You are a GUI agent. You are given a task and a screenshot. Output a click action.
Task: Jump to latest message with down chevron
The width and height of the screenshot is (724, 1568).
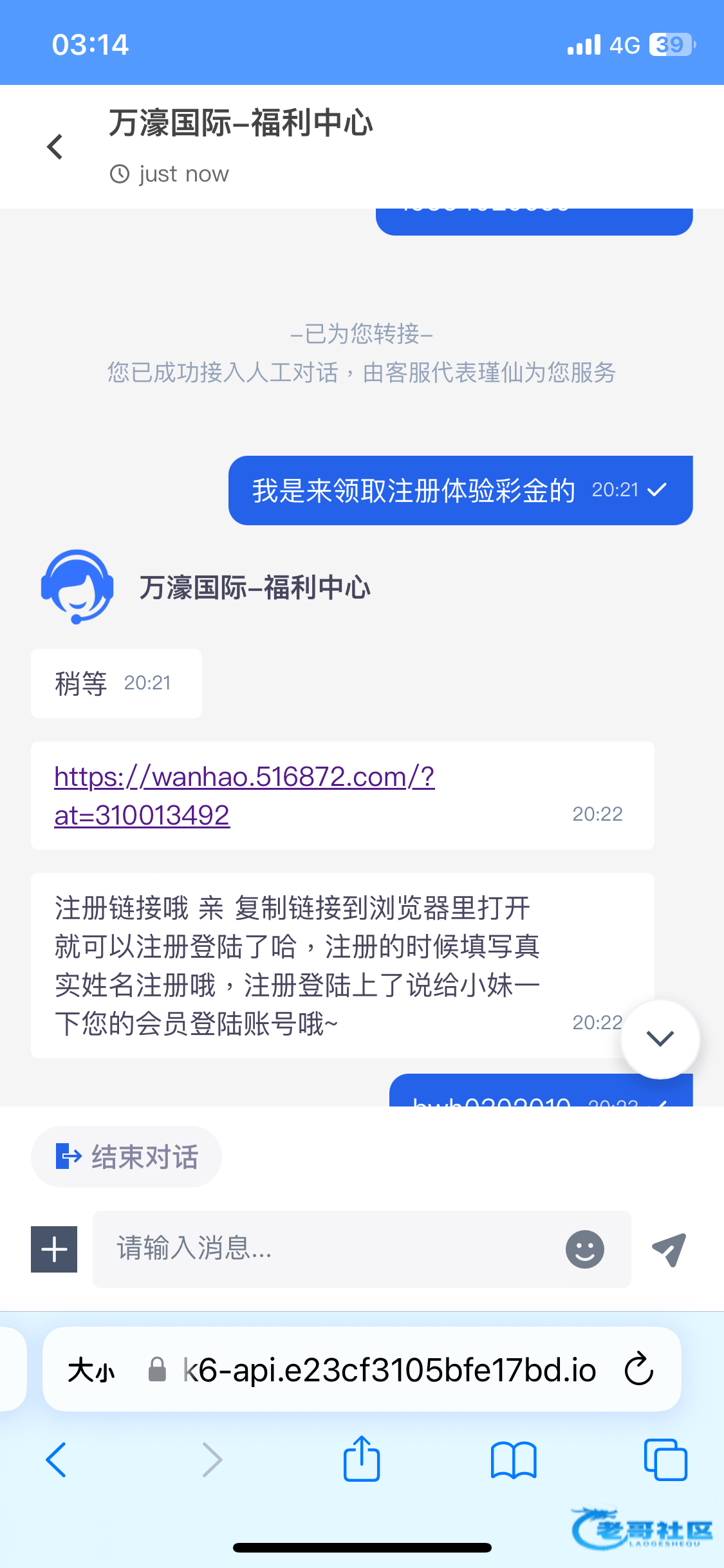pyautogui.click(x=660, y=1038)
